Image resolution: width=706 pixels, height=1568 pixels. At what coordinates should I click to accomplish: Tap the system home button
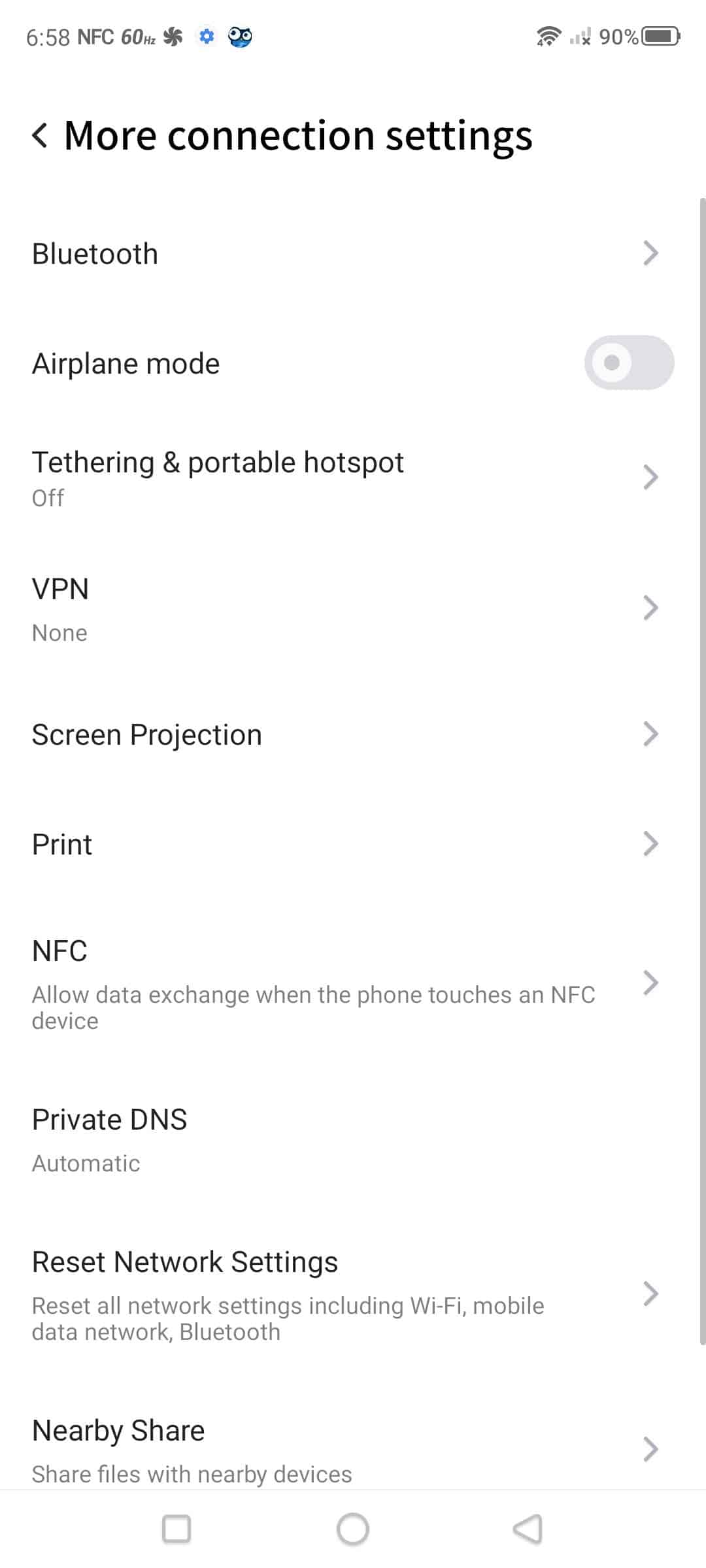pyautogui.click(x=353, y=1529)
